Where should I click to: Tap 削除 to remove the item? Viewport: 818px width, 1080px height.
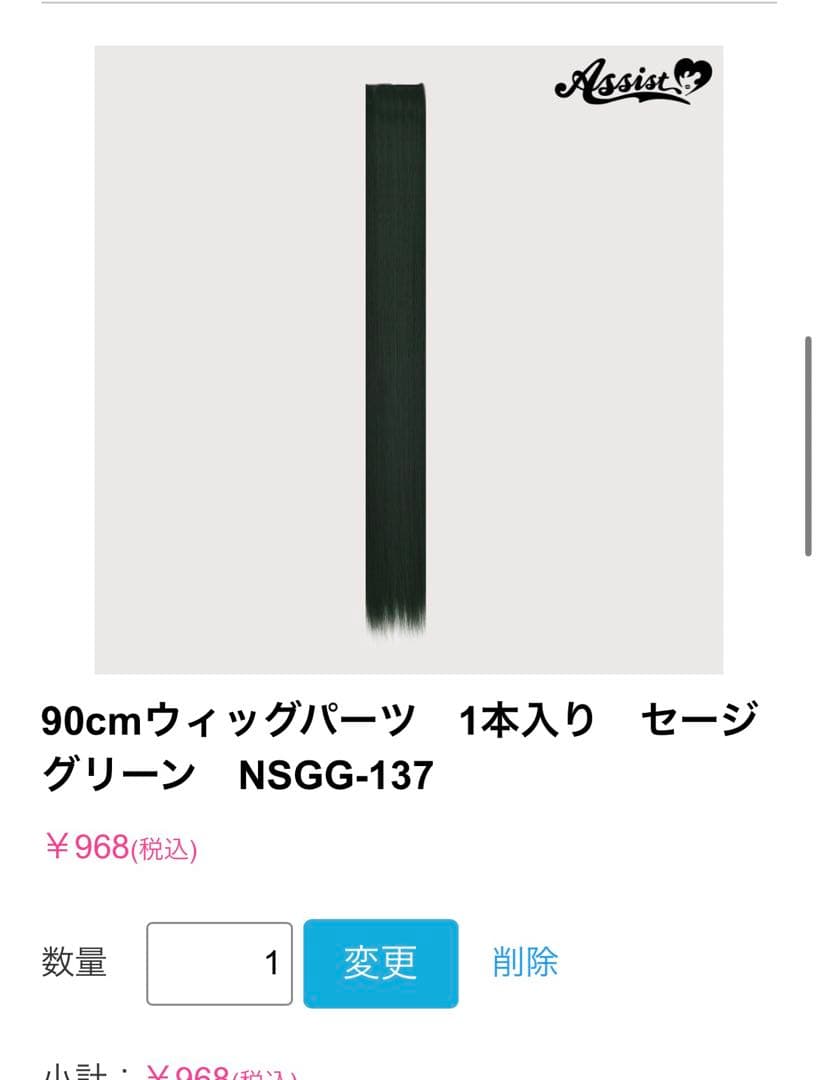tap(525, 962)
